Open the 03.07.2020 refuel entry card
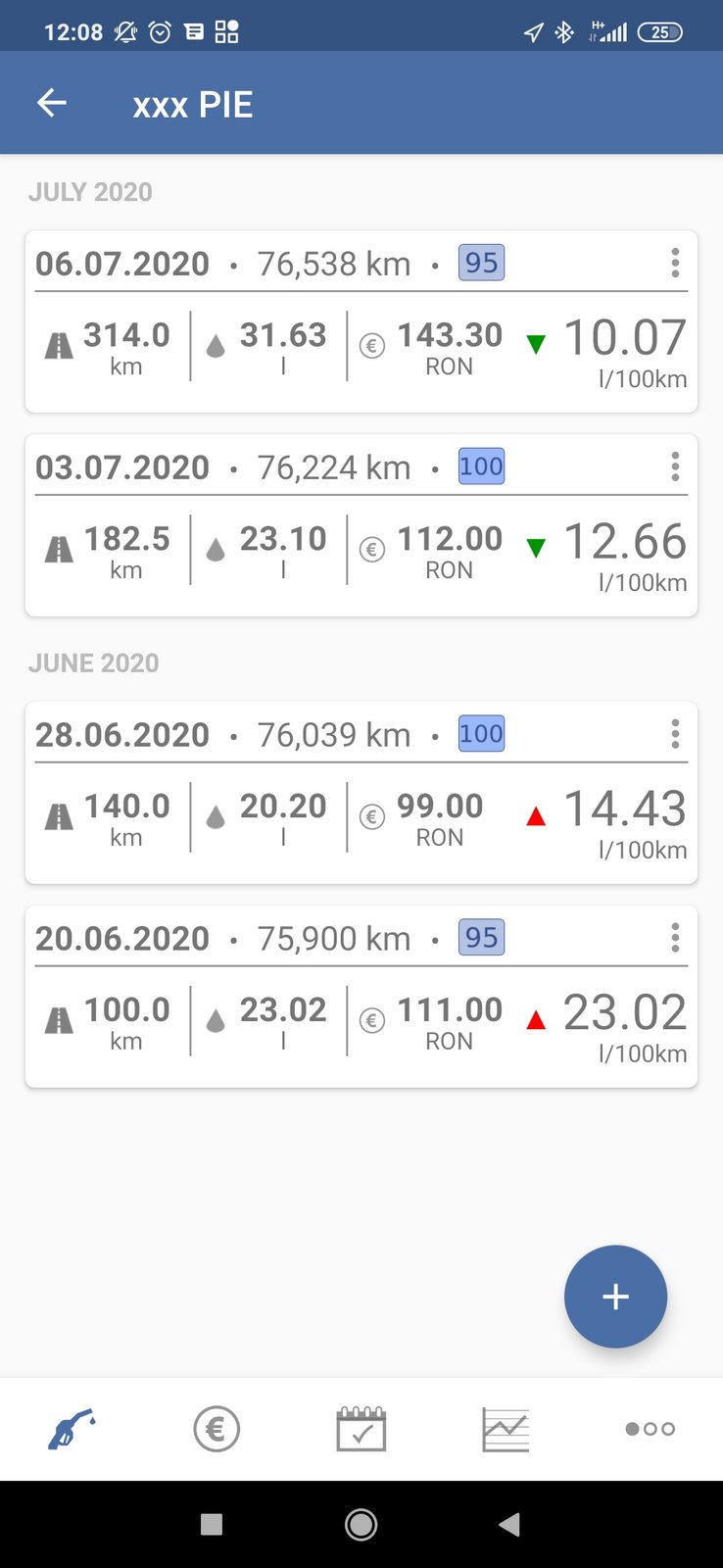This screenshot has width=723, height=1568. 361,525
